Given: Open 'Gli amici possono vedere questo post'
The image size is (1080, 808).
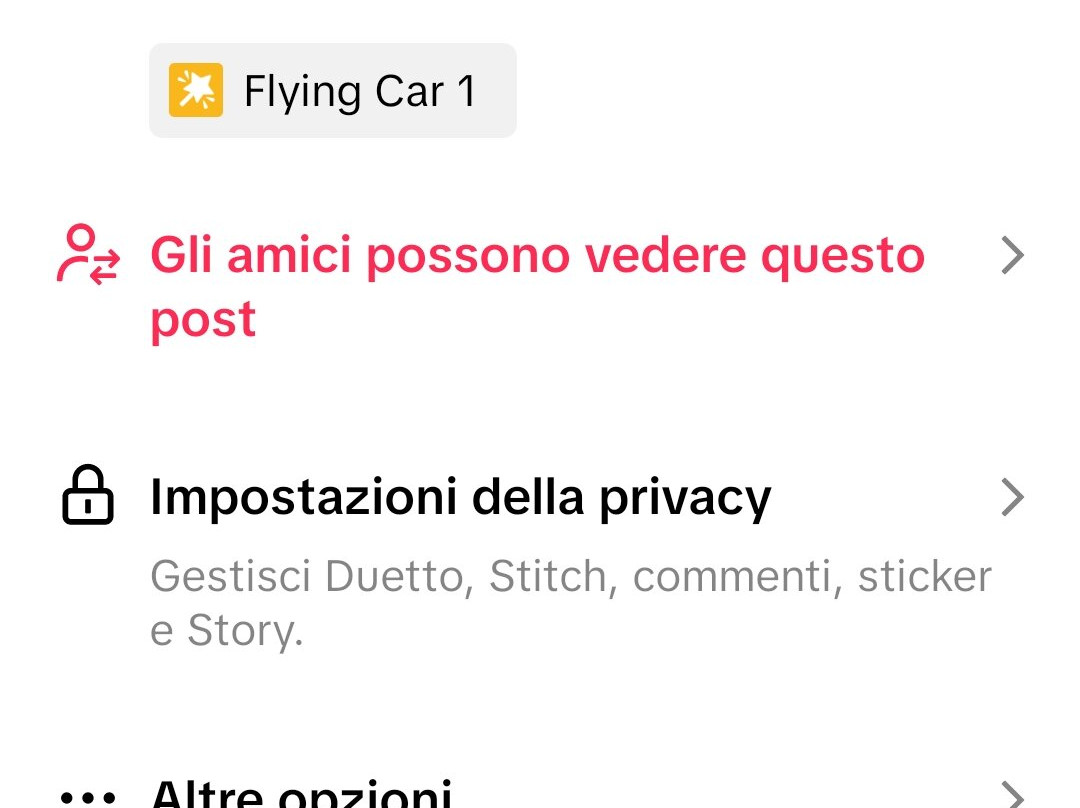Looking at the screenshot, I should pos(537,286).
